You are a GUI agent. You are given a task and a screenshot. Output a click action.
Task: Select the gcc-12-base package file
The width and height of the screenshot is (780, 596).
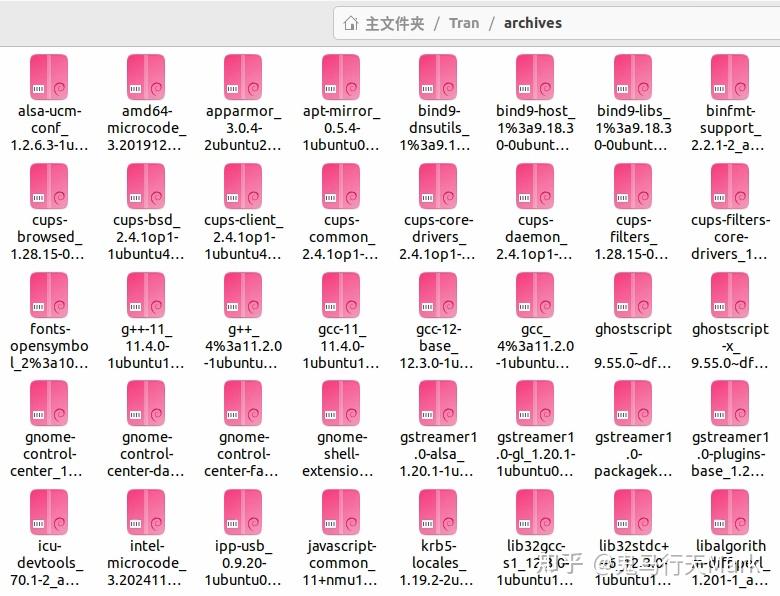click(438, 295)
